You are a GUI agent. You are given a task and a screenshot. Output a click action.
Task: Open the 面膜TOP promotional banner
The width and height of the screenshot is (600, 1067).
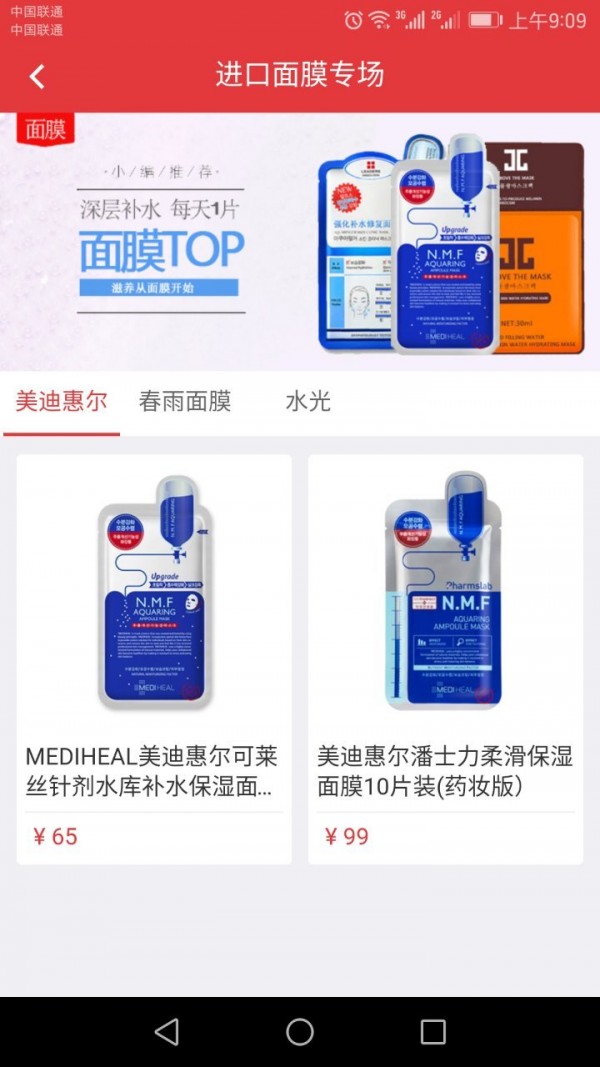click(300, 242)
